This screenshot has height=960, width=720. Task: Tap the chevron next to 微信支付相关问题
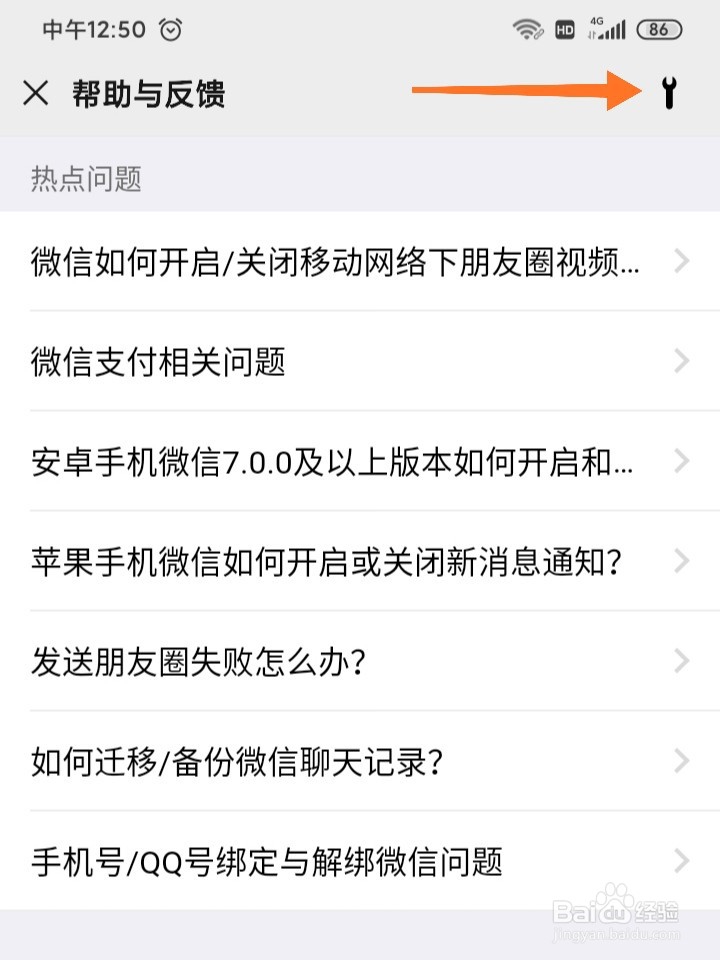tap(681, 361)
